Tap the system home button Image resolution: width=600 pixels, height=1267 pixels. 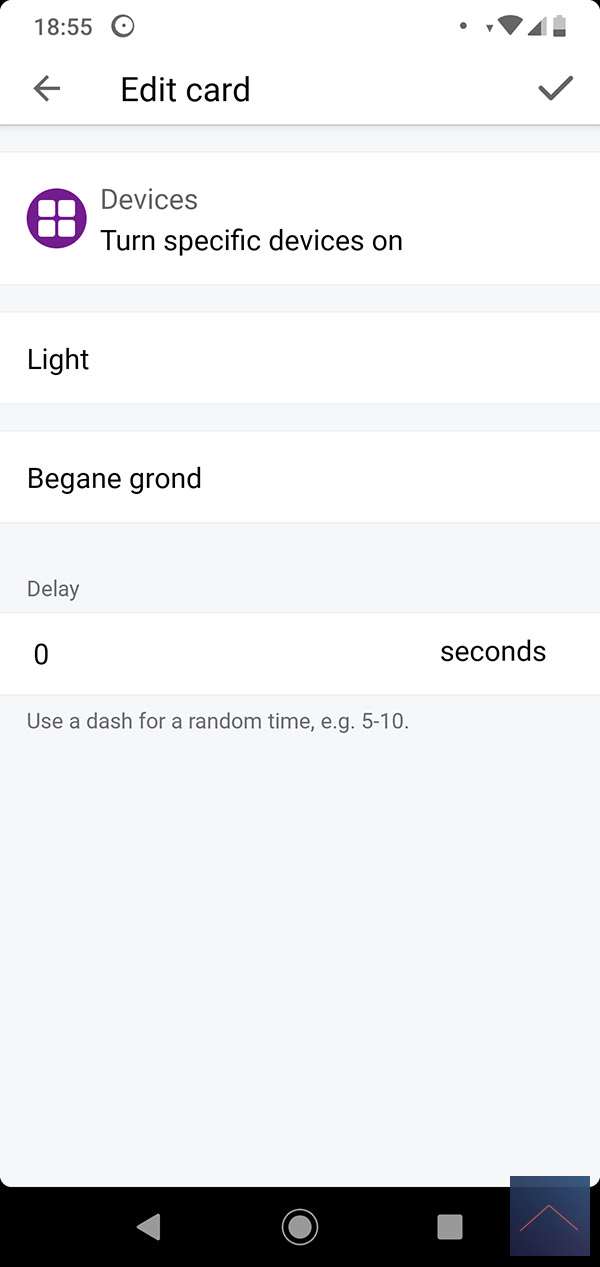coord(299,1226)
